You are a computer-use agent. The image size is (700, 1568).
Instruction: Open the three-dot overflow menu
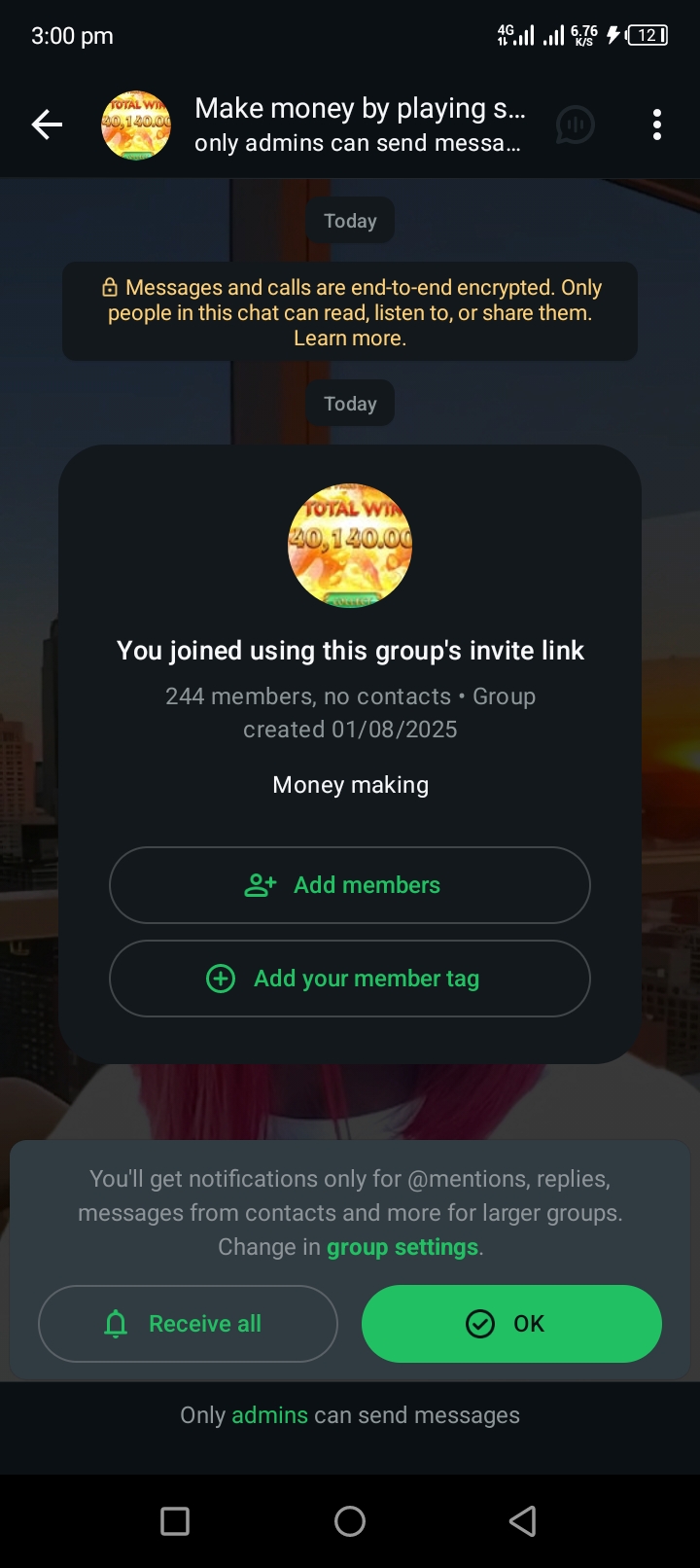657,125
